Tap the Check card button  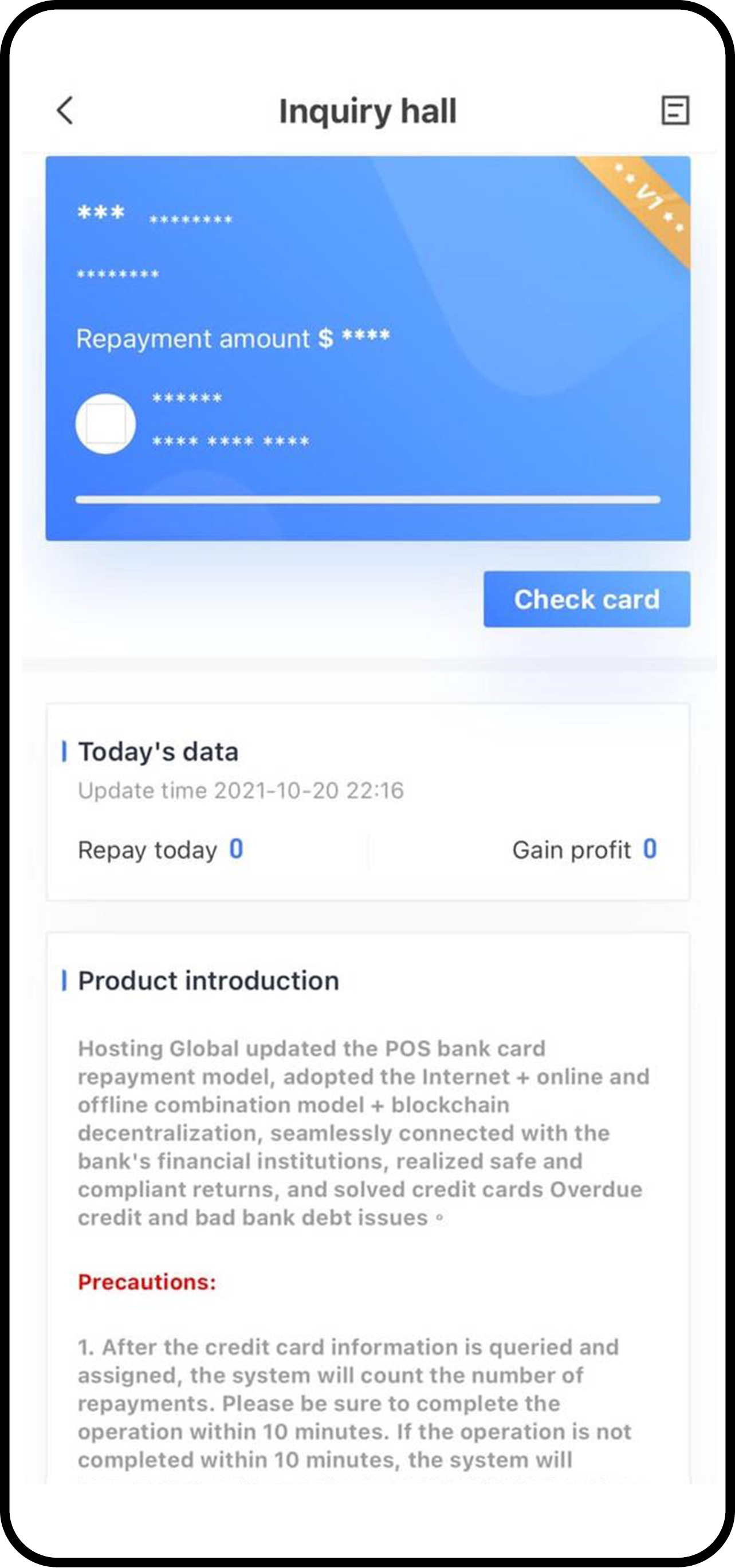pyautogui.click(x=587, y=599)
